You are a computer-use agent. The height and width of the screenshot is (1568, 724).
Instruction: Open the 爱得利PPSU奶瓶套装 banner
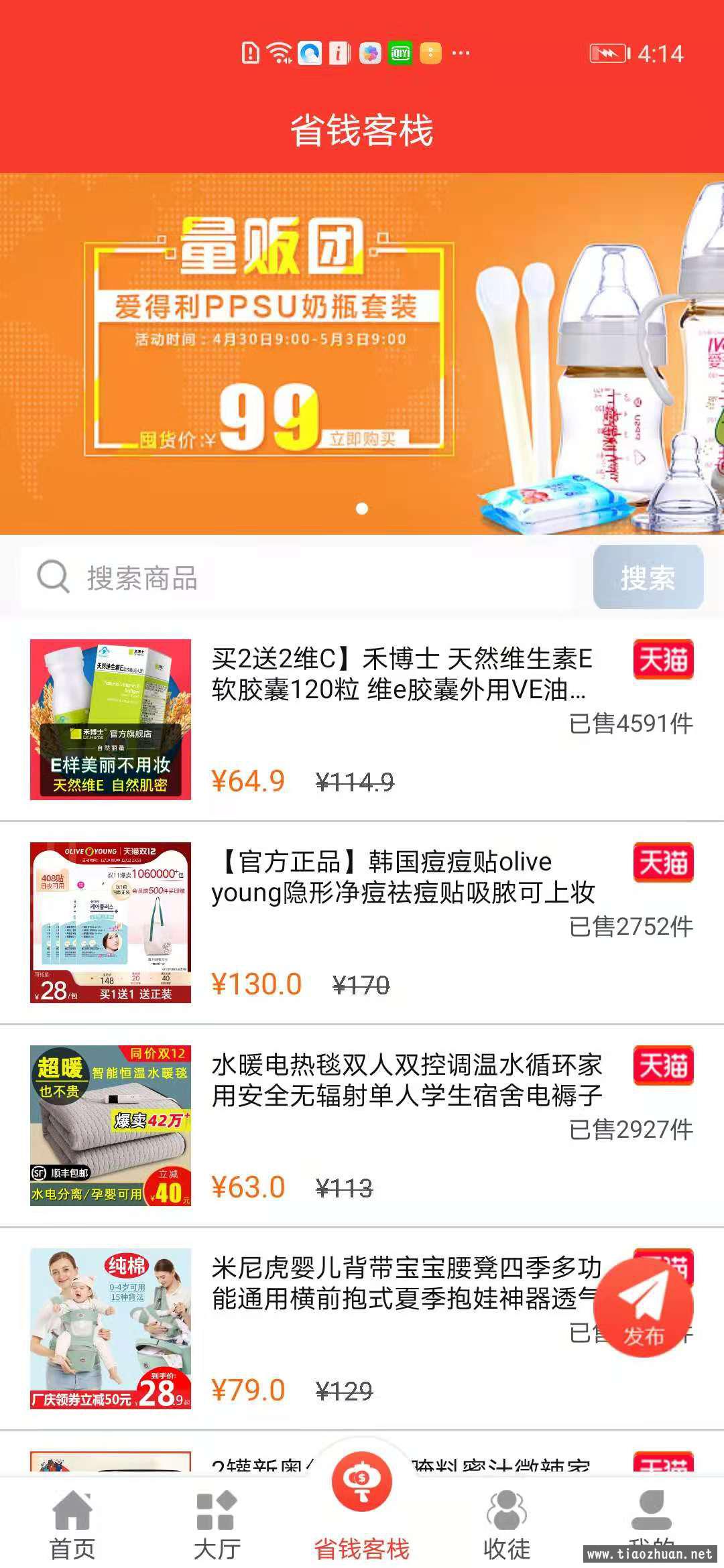coord(362,354)
